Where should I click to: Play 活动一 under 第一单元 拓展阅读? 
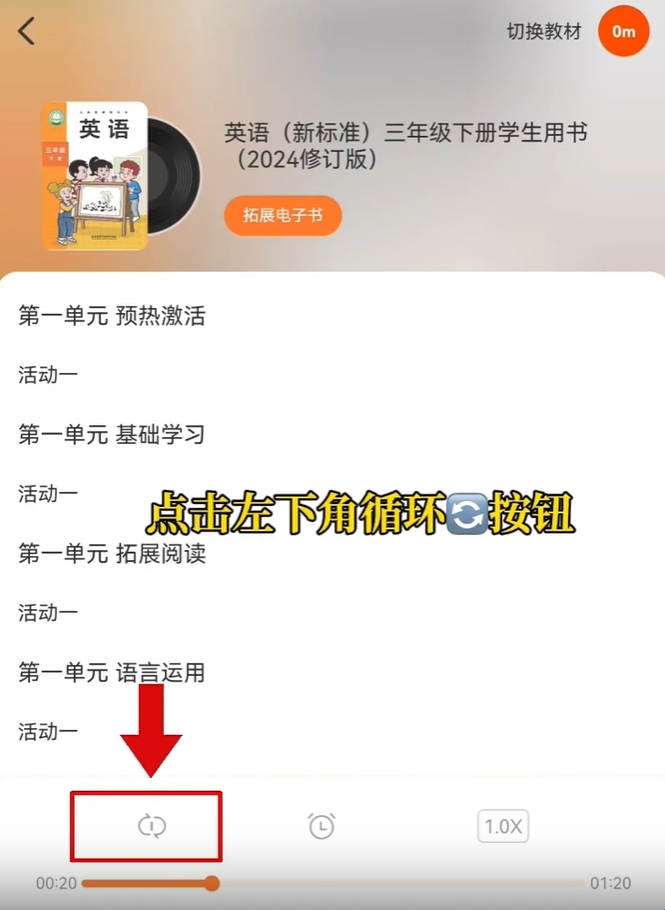[x=48, y=612]
